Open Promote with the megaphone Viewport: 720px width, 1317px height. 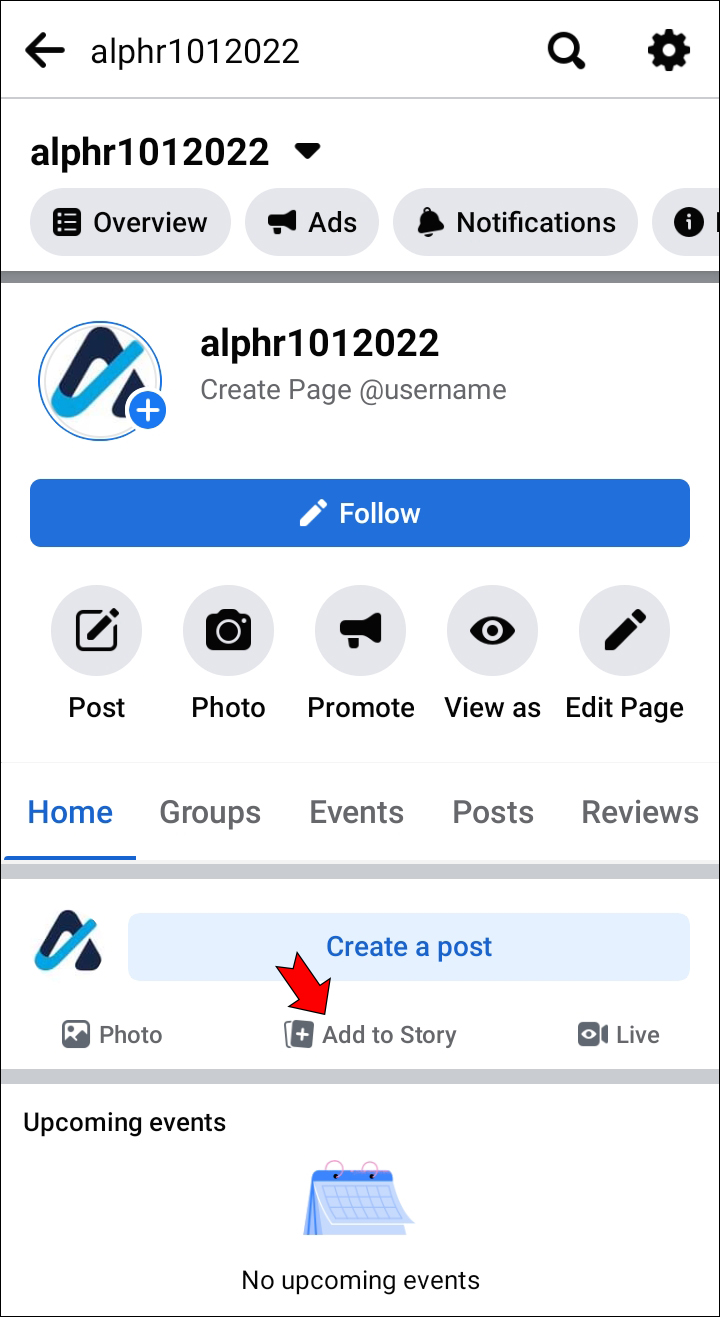coord(360,631)
